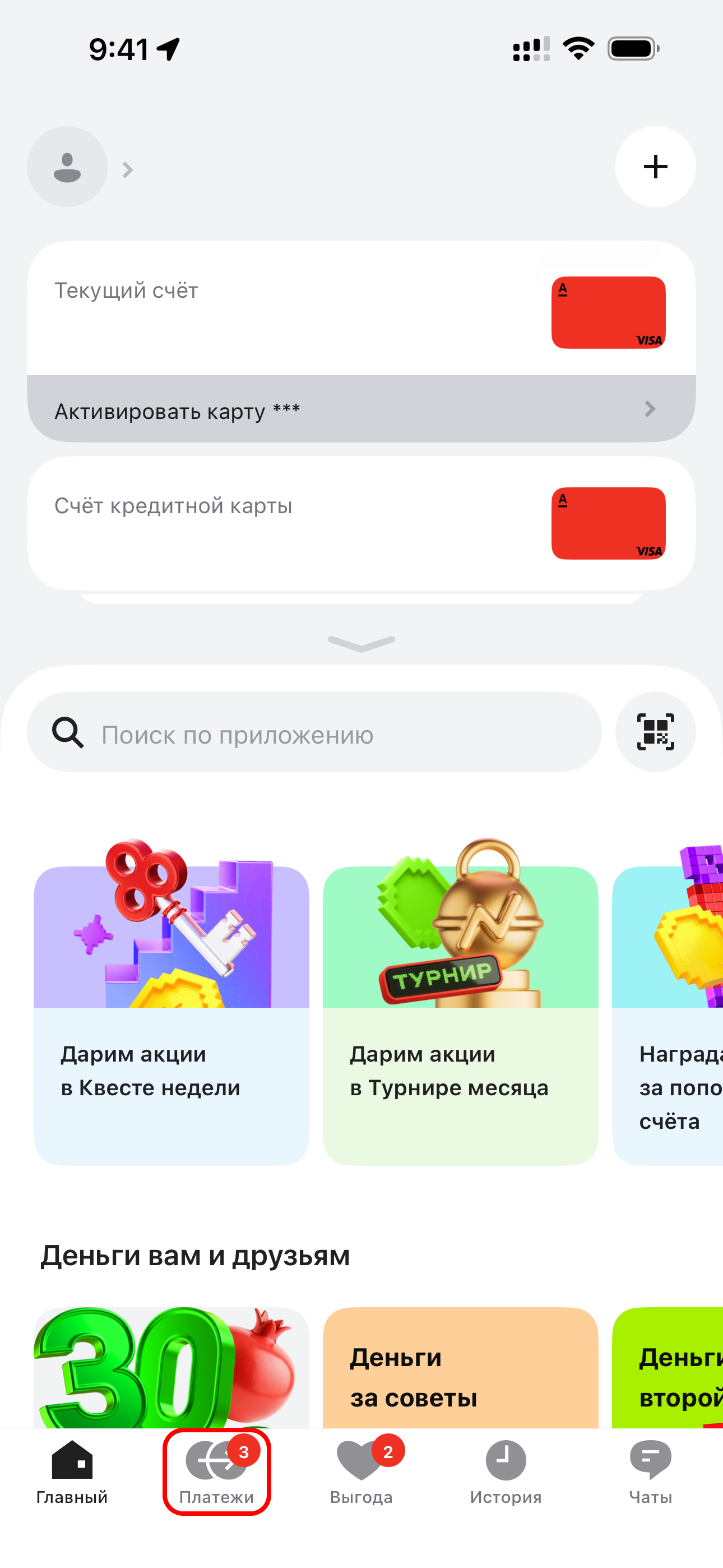Open the green 30 pomegranate card
The image size is (723, 1568).
coord(171,1369)
